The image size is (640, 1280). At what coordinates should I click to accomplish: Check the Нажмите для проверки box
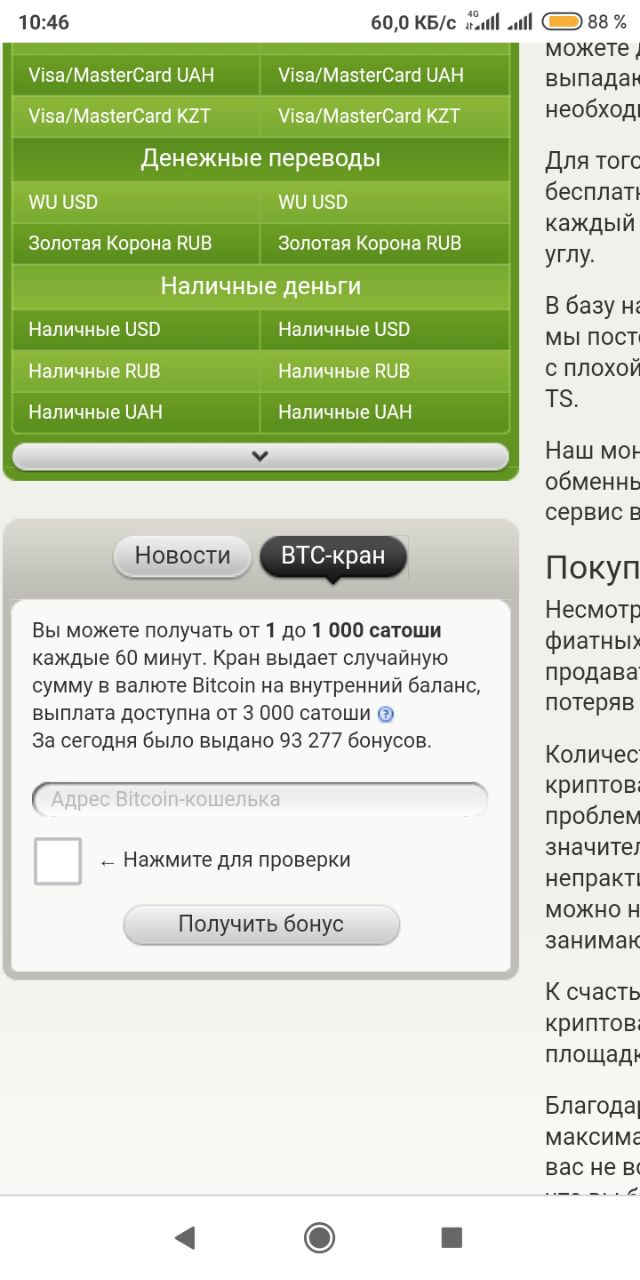pyautogui.click(x=58, y=860)
